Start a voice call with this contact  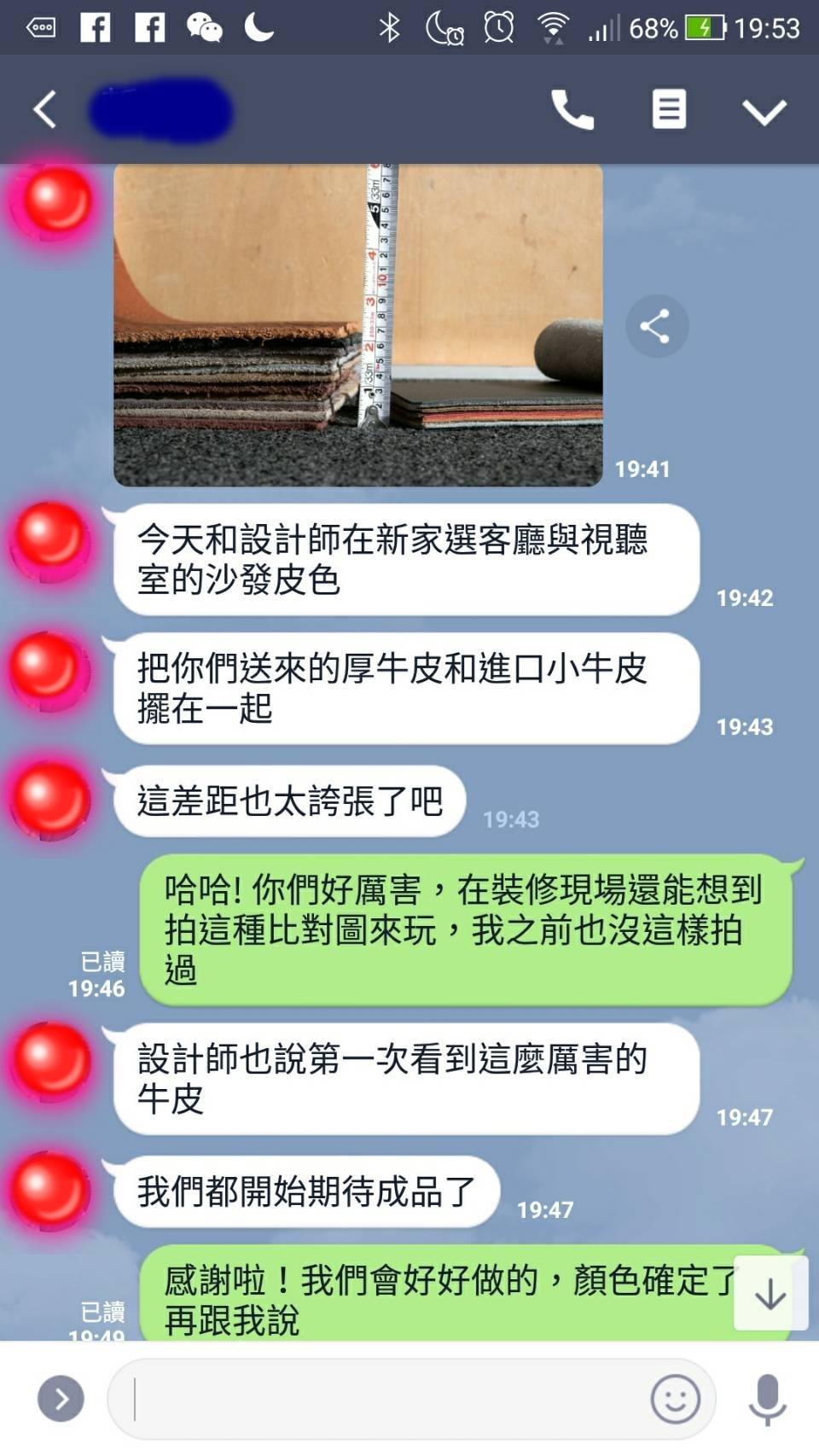572,109
